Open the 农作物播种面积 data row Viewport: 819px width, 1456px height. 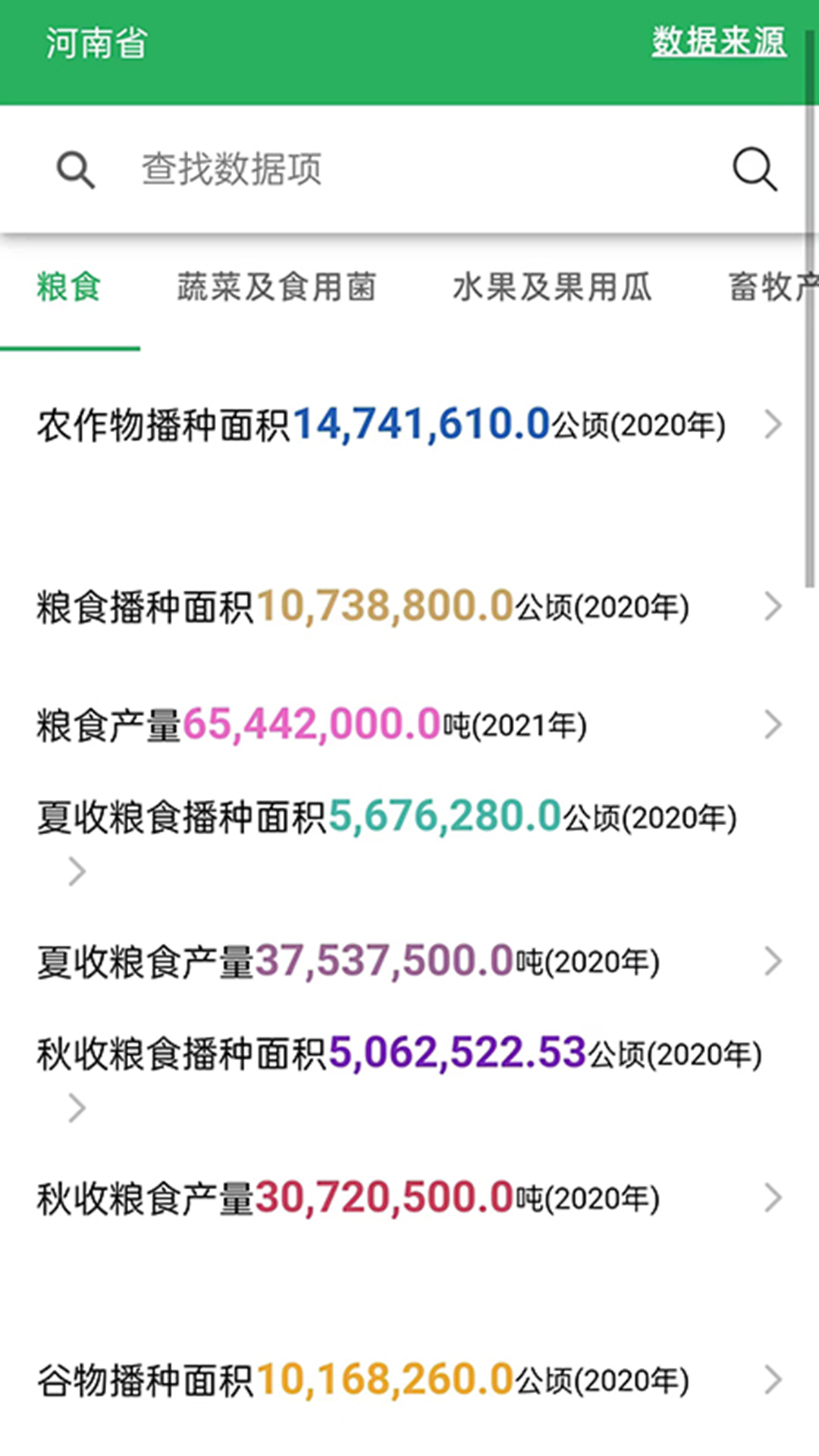tap(409, 425)
